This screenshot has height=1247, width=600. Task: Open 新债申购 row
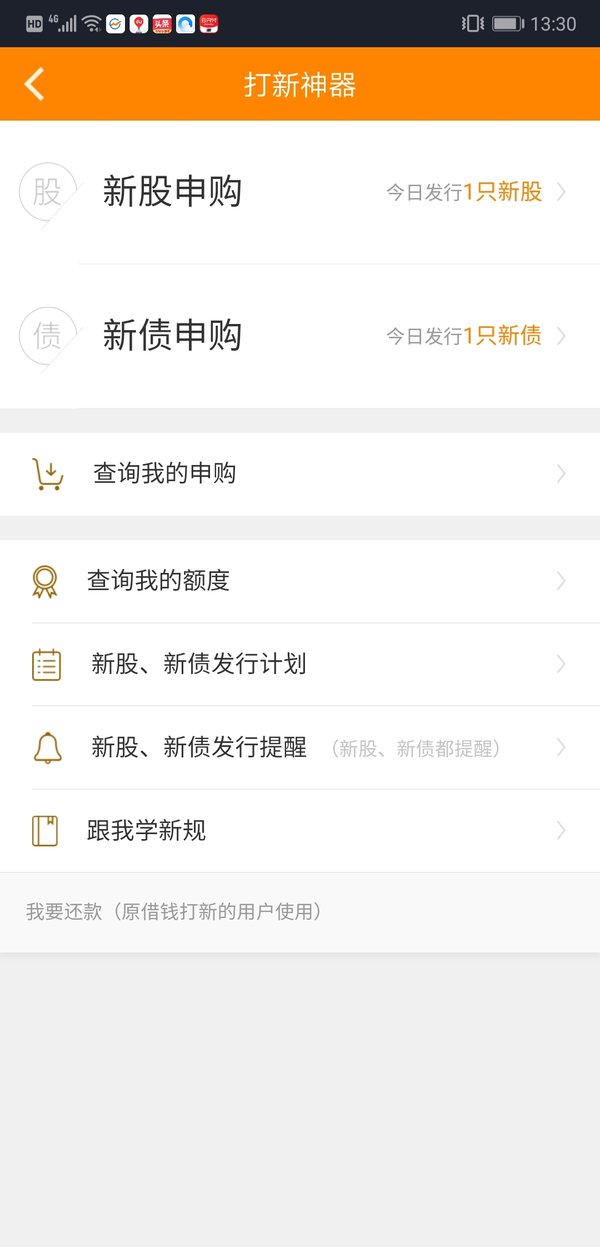pyautogui.click(x=300, y=336)
